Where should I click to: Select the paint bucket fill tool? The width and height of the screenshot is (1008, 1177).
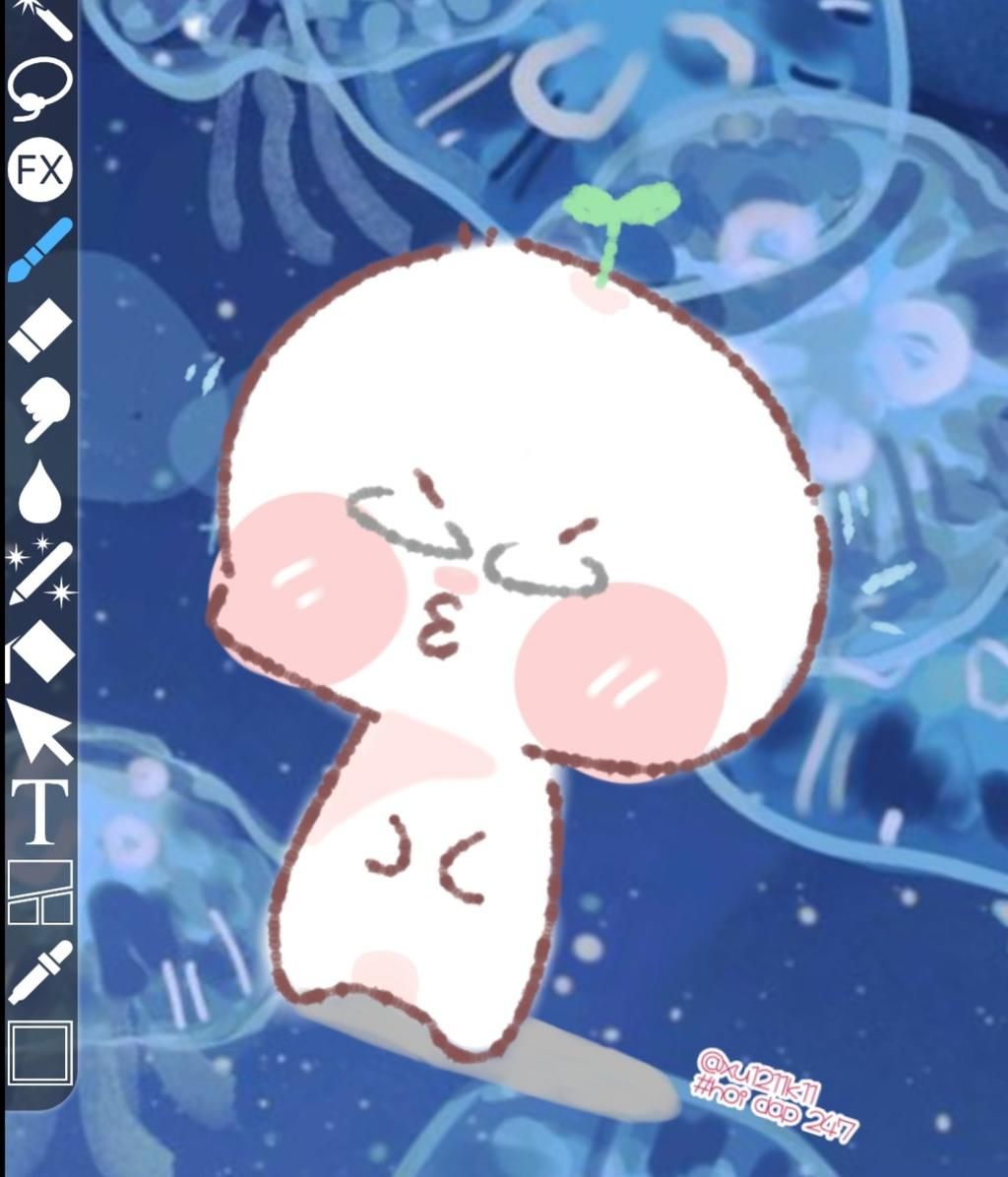tap(41, 650)
